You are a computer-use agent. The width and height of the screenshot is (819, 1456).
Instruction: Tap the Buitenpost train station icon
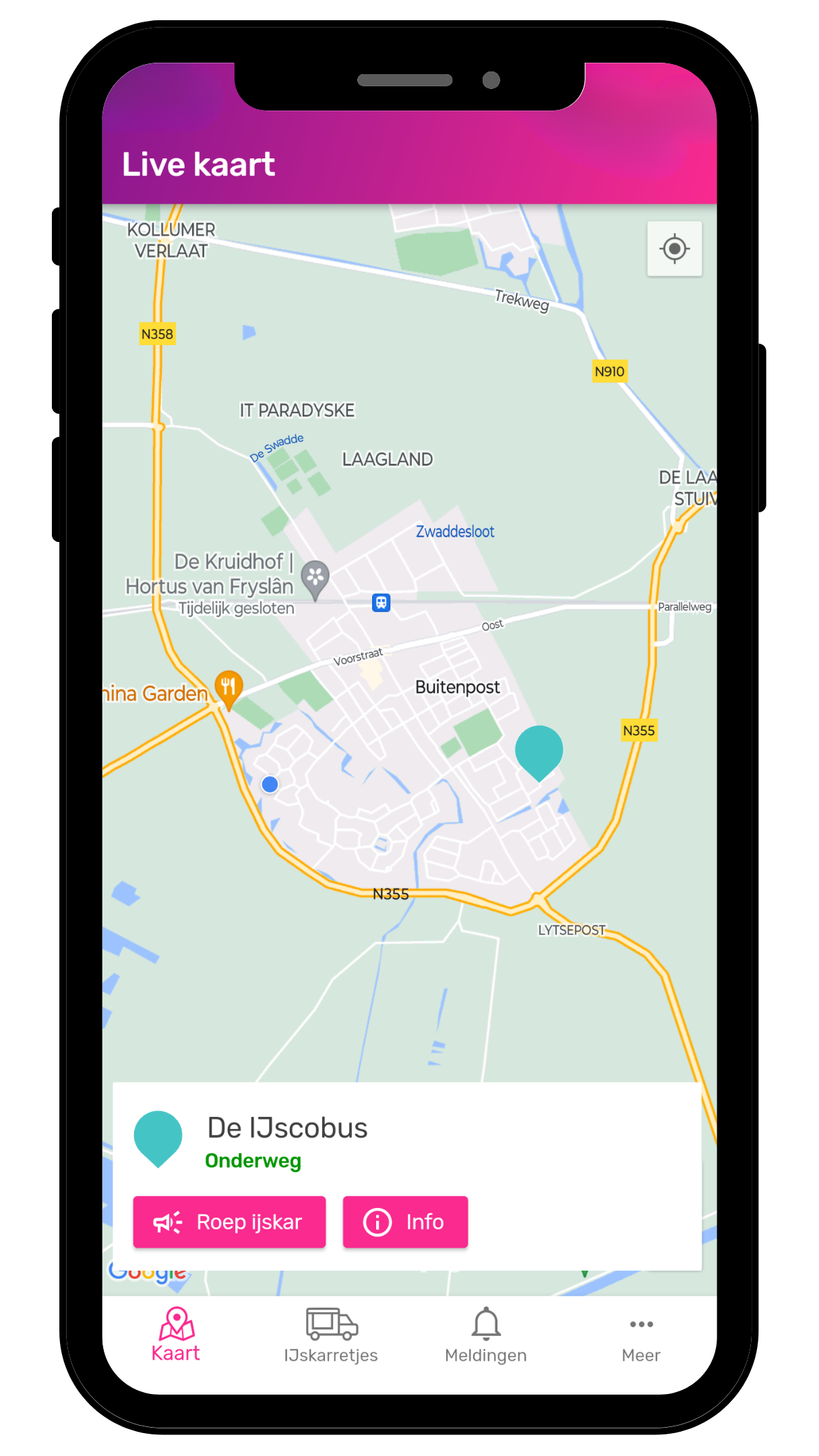click(382, 603)
